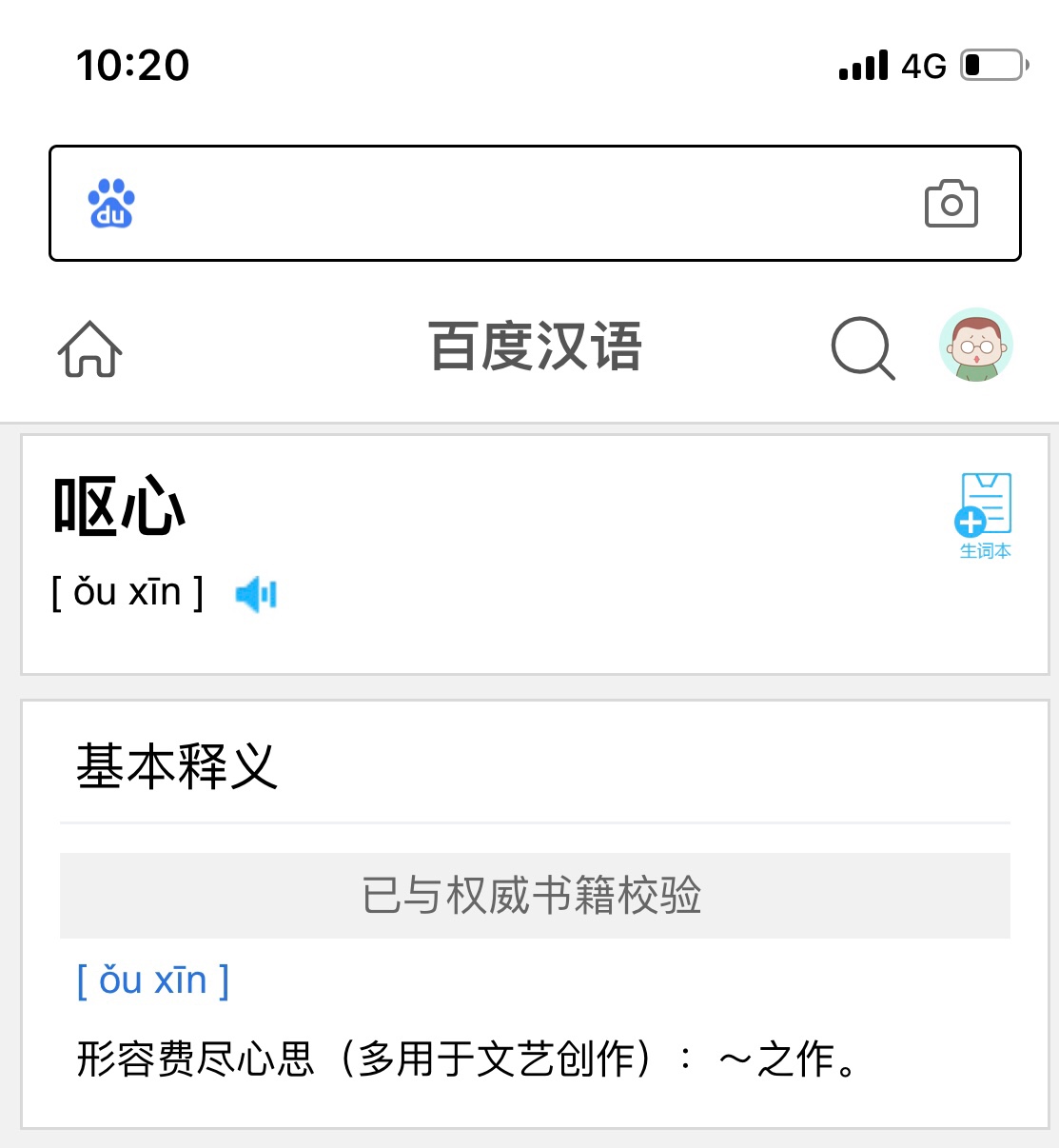
Task: Open the user profile avatar
Action: tap(975, 346)
